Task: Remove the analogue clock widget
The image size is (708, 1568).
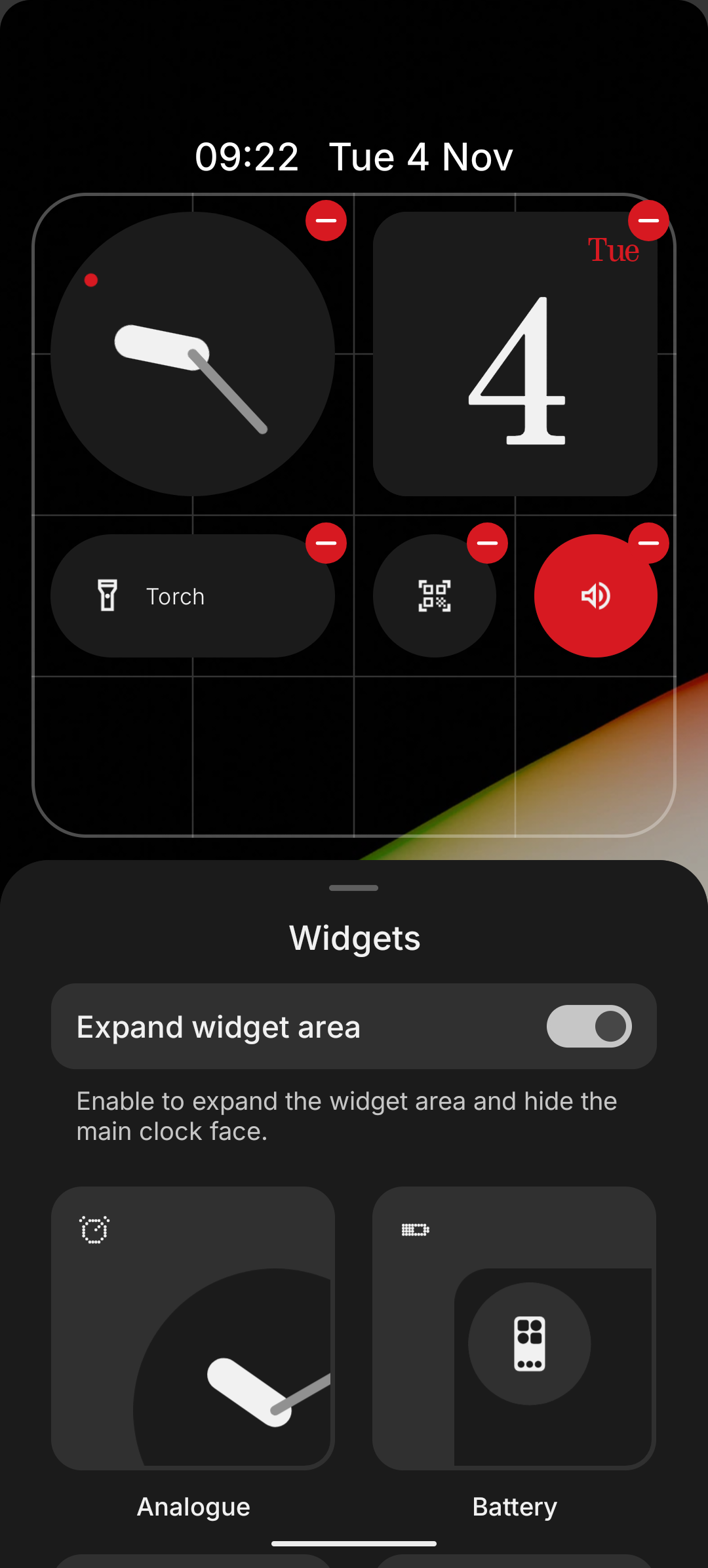Action: (x=326, y=220)
